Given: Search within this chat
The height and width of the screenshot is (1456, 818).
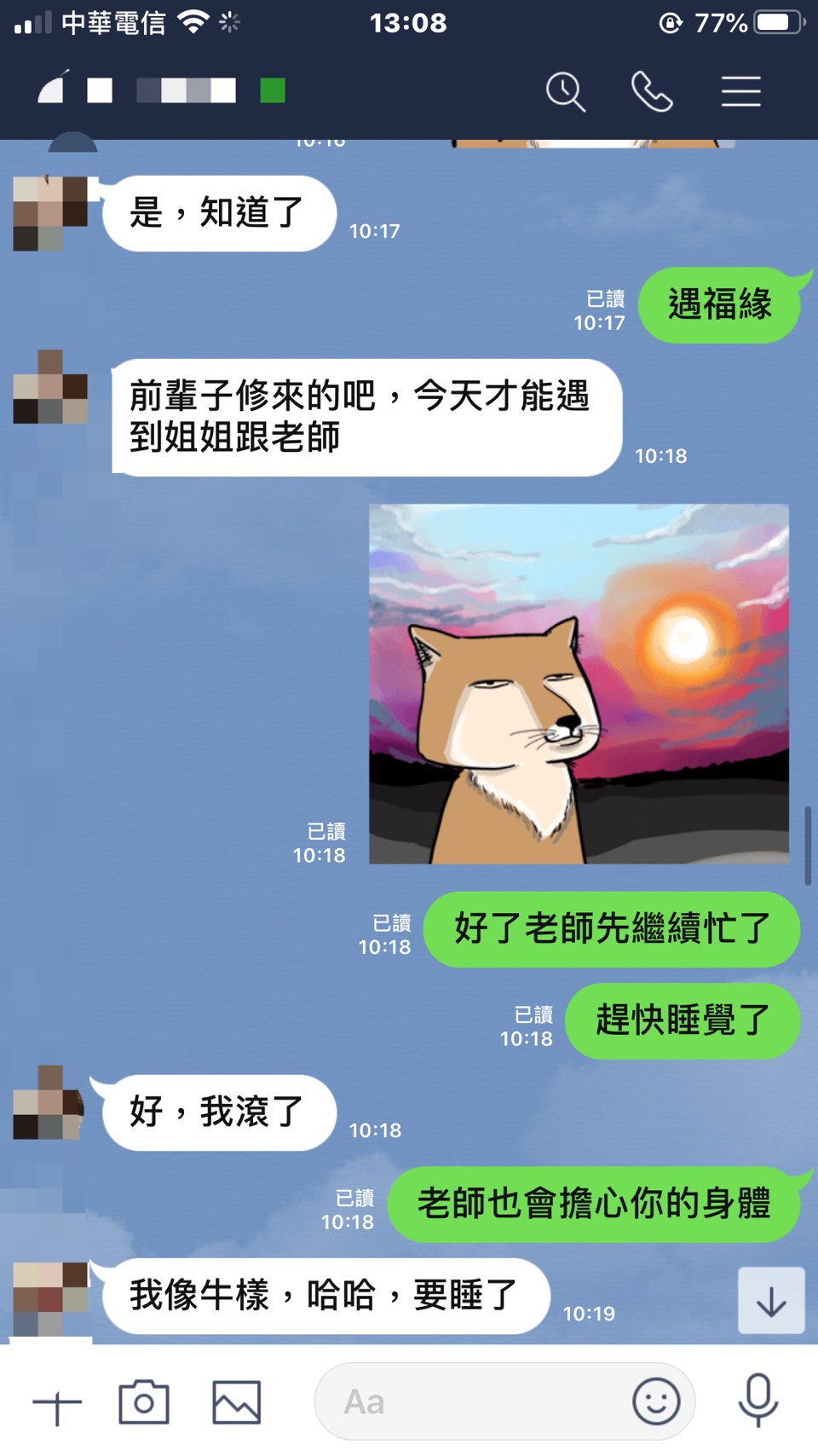Looking at the screenshot, I should [565, 91].
